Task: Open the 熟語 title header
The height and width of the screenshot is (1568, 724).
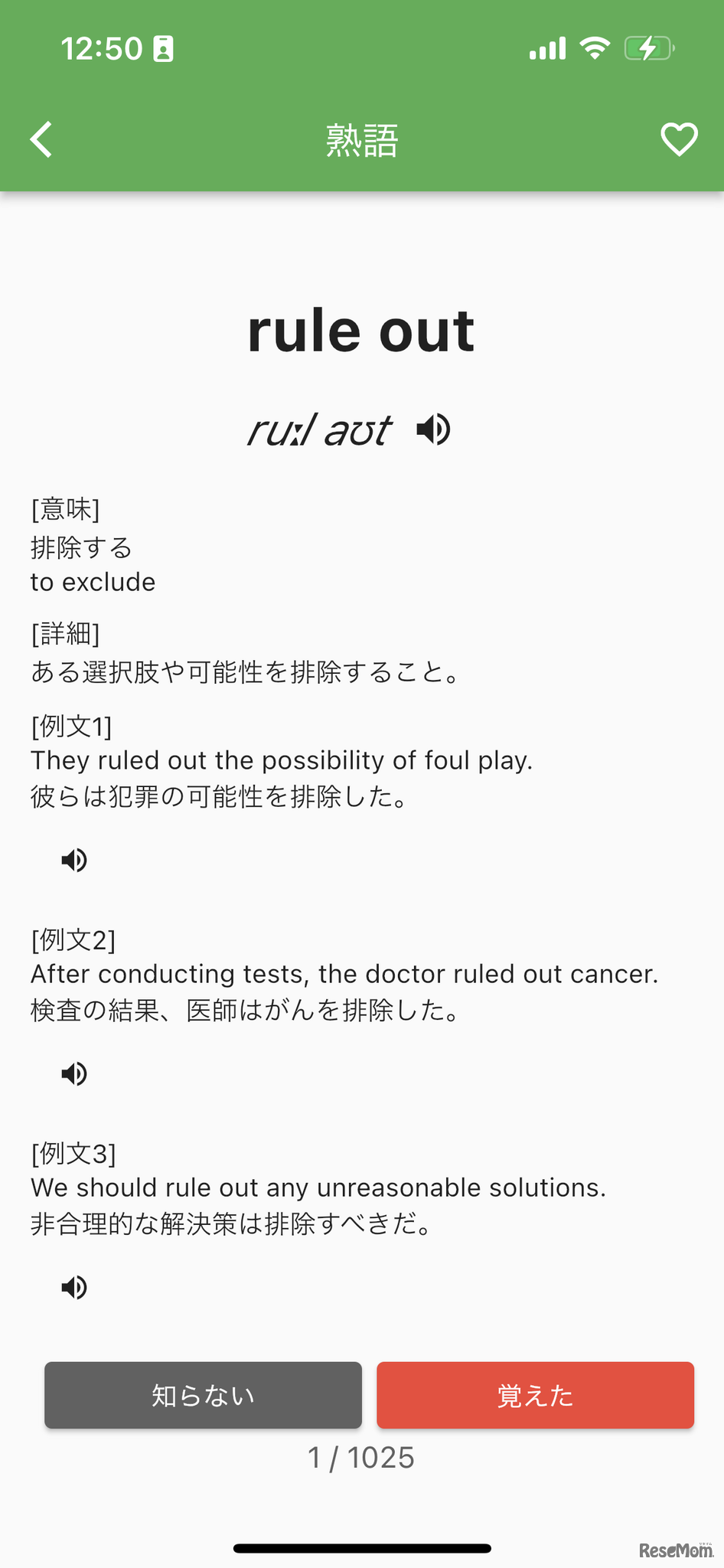Action: click(x=362, y=139)
